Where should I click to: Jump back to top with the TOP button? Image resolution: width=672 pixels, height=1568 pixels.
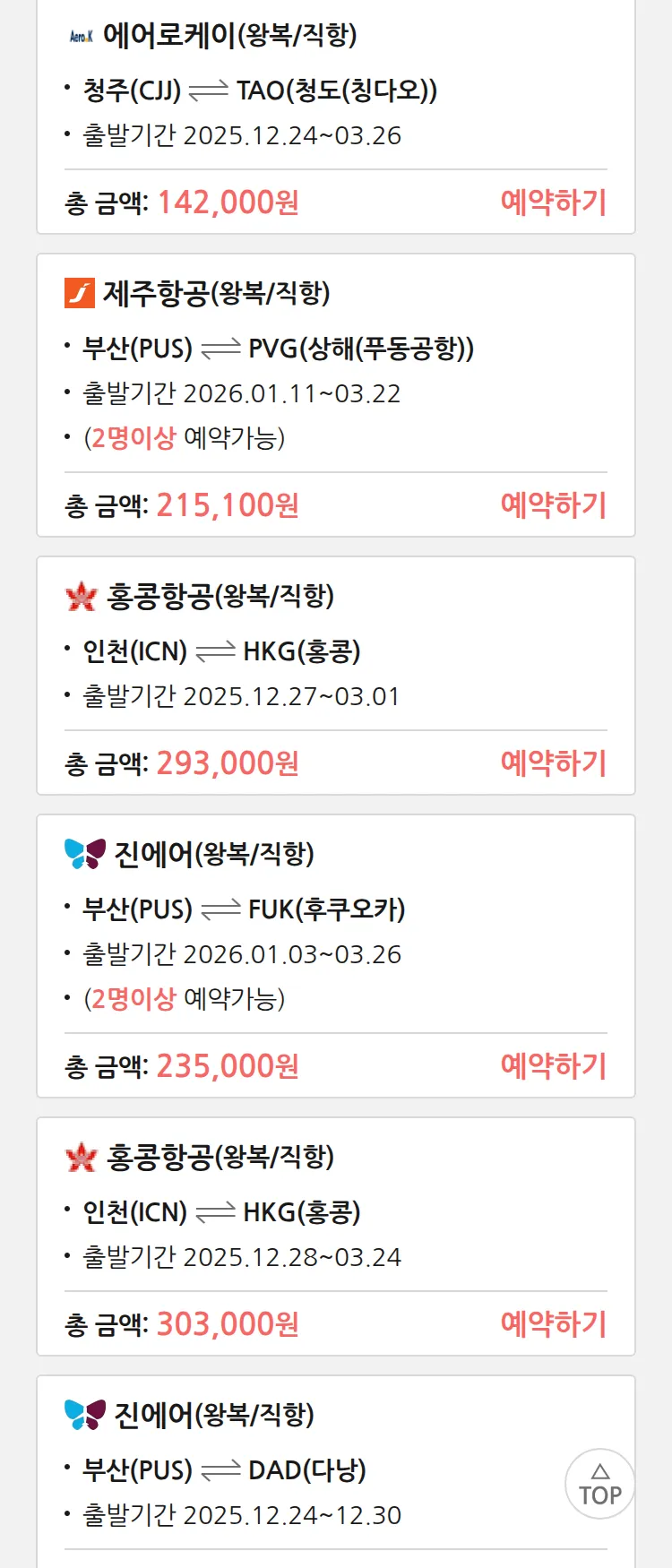pos(599,1484)
